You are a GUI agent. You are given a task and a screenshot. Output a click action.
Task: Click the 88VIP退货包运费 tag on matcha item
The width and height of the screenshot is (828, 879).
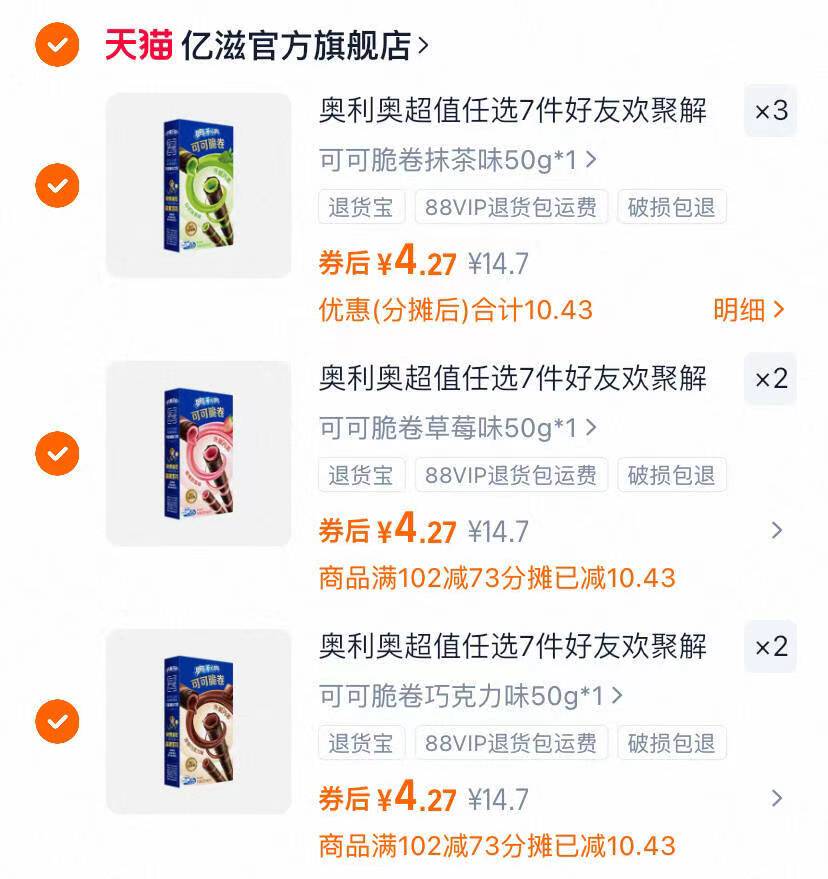[511, 207]
